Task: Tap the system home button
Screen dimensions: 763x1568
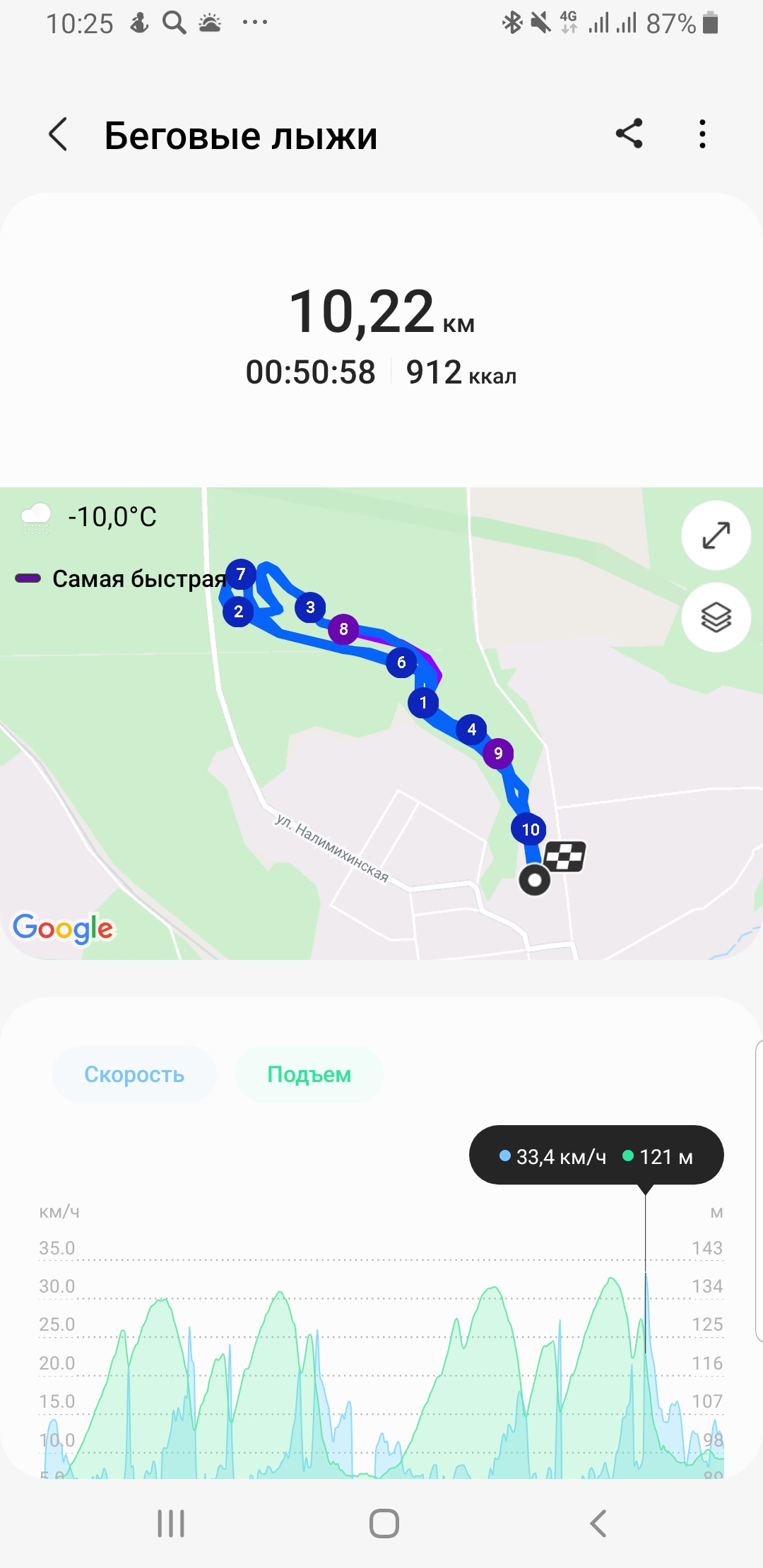Action: (384, 1524)
